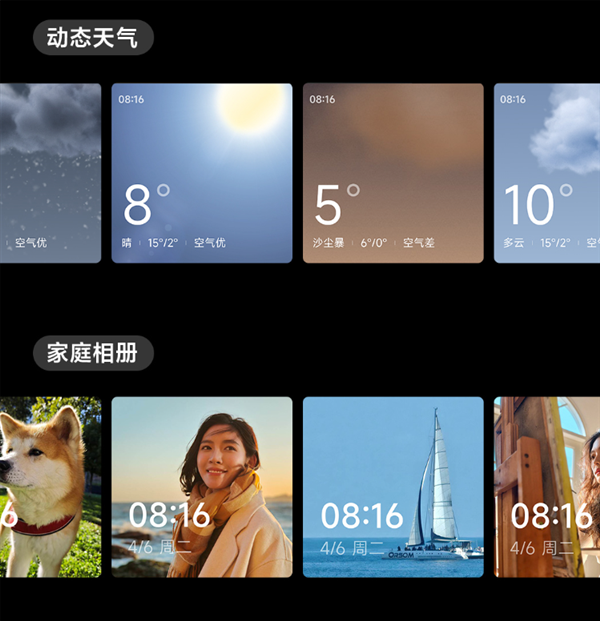The height and width of the screenshot is (621, 600).
Task: Choose the sandstorm 5° weather style
Action: tap(393, 173)
